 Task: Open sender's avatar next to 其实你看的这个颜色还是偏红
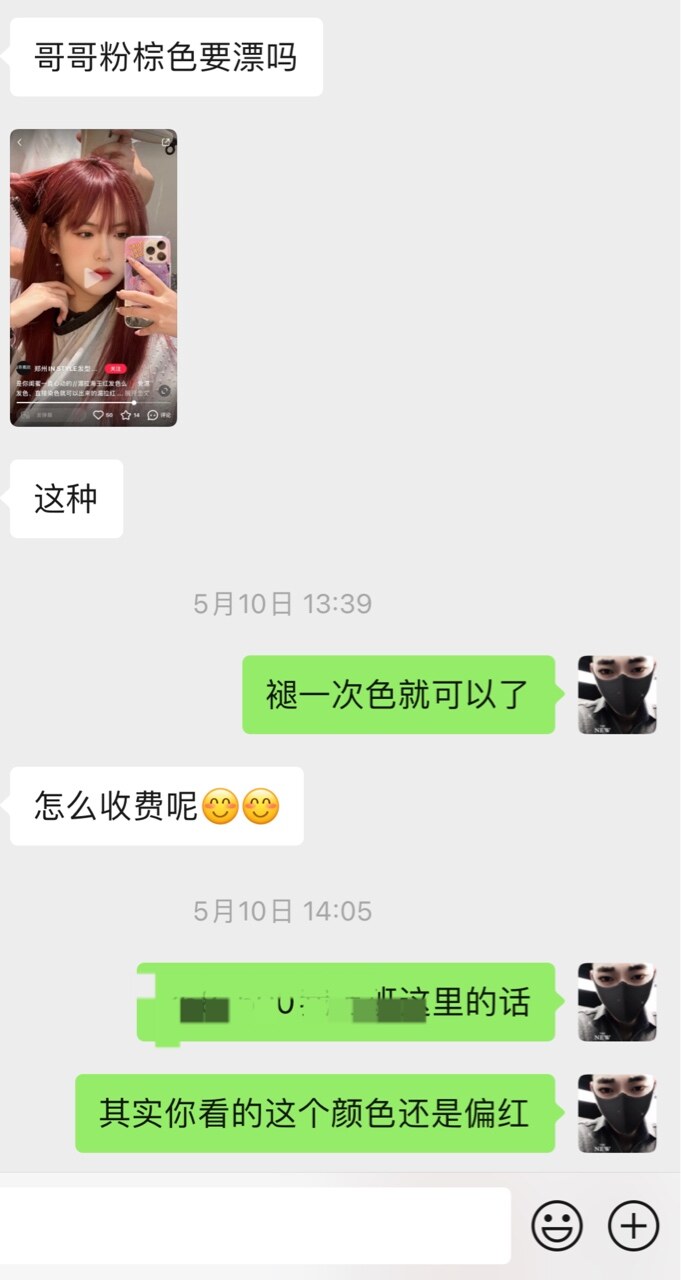tap(617, 1113)
